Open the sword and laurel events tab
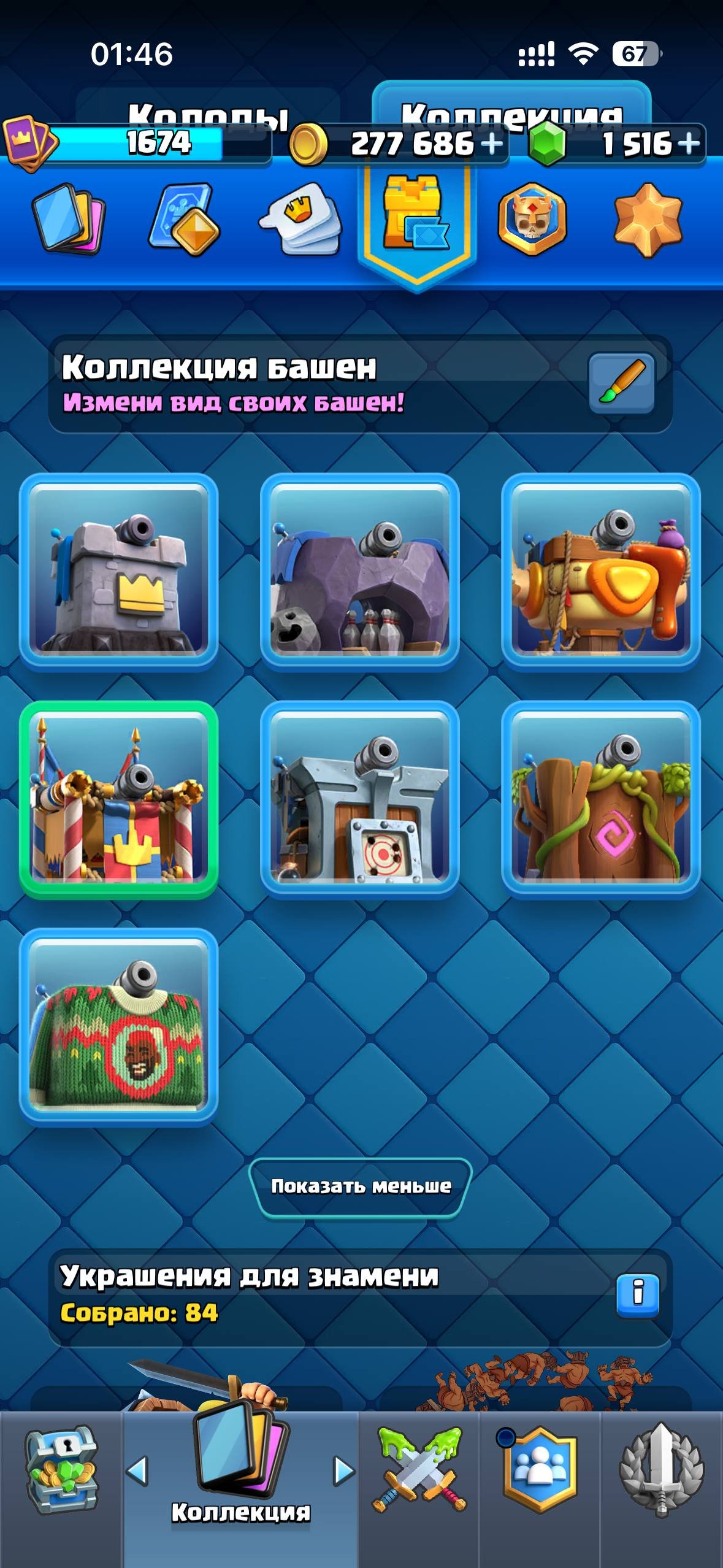 pos(662,1470)
